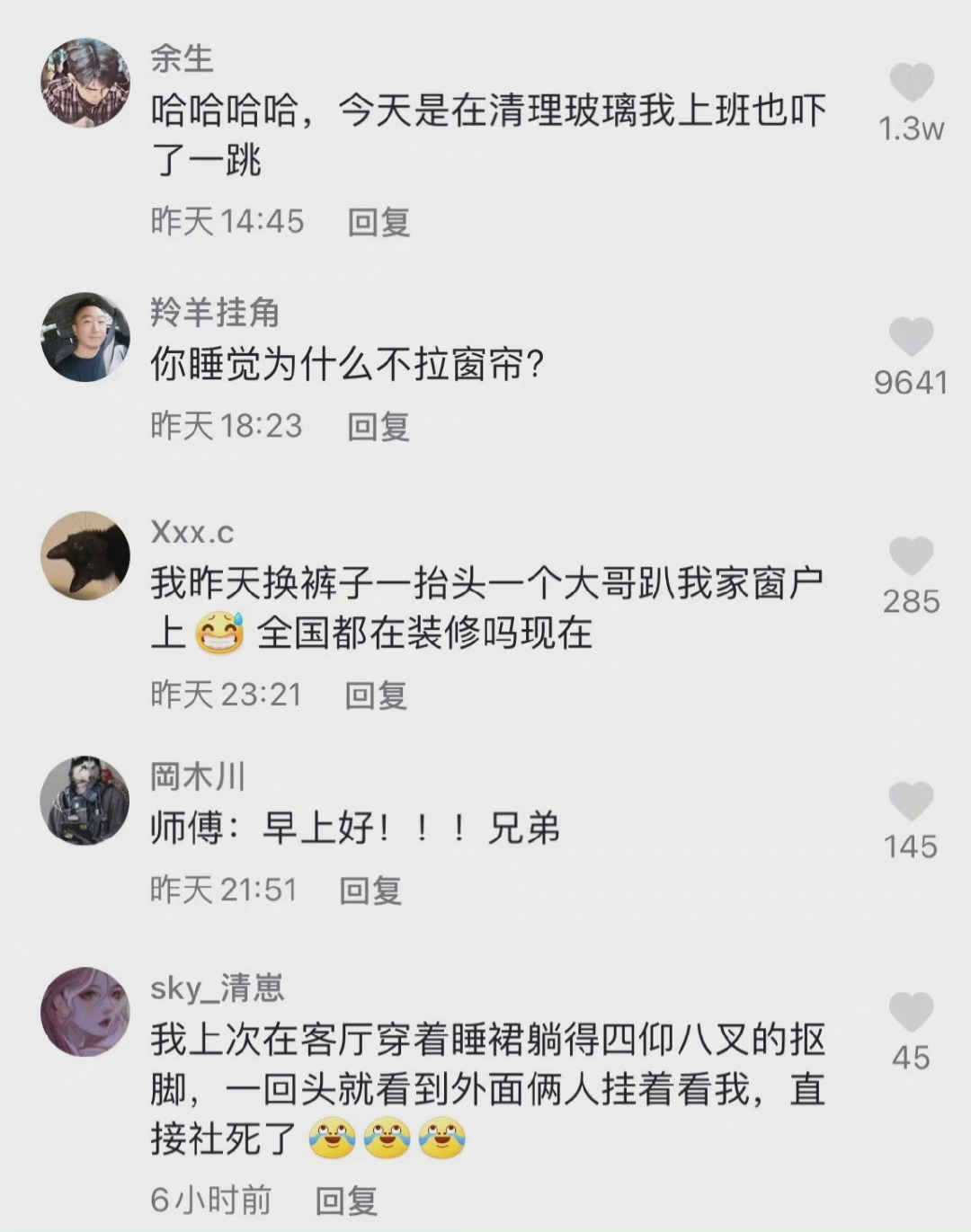
Task: Open sky_清崽's profile avatar
Action: [x=85, y=1012]
